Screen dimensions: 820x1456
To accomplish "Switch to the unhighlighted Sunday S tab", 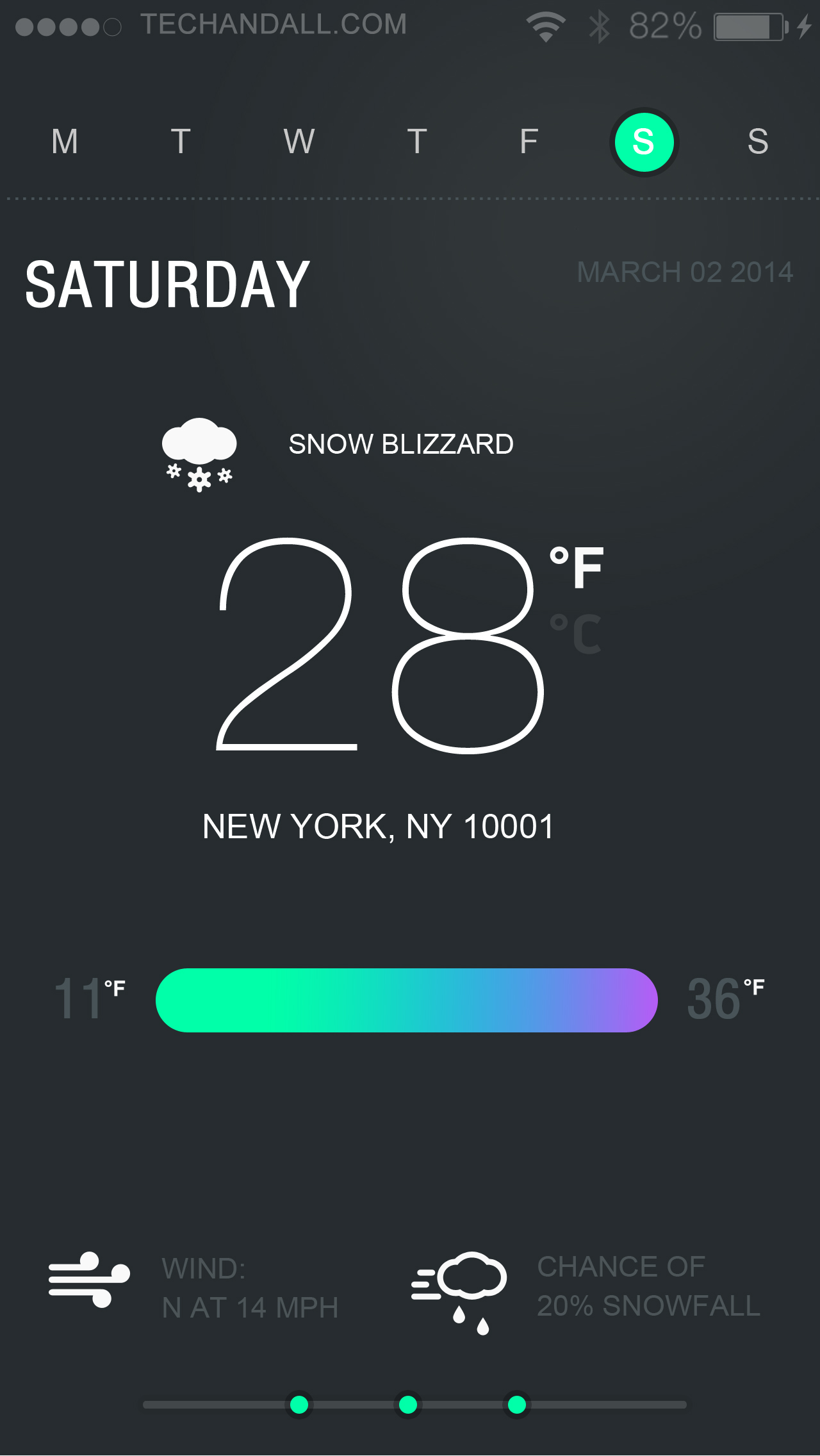I will [x=758, y=141].
